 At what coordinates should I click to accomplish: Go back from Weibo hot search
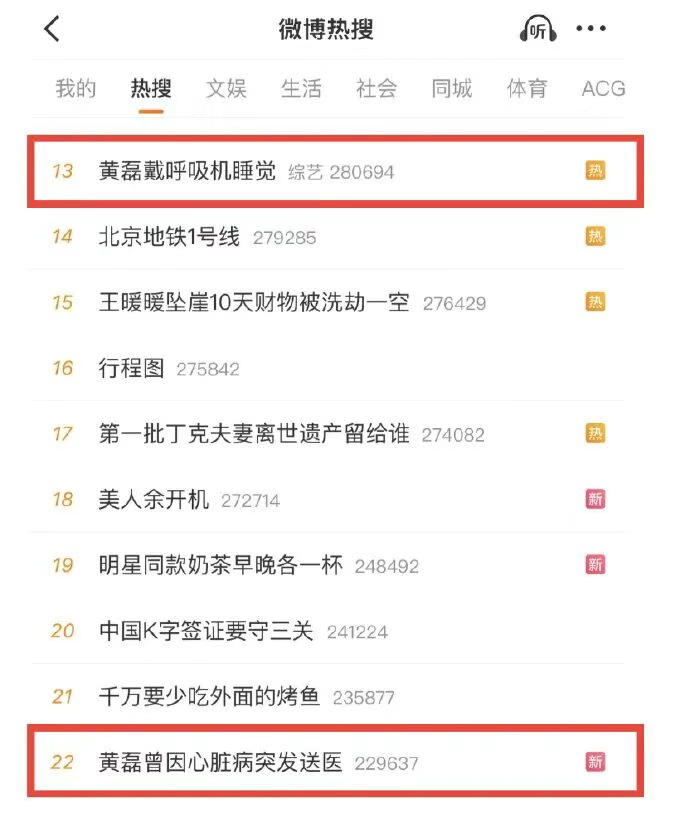[x=52, y=30]
